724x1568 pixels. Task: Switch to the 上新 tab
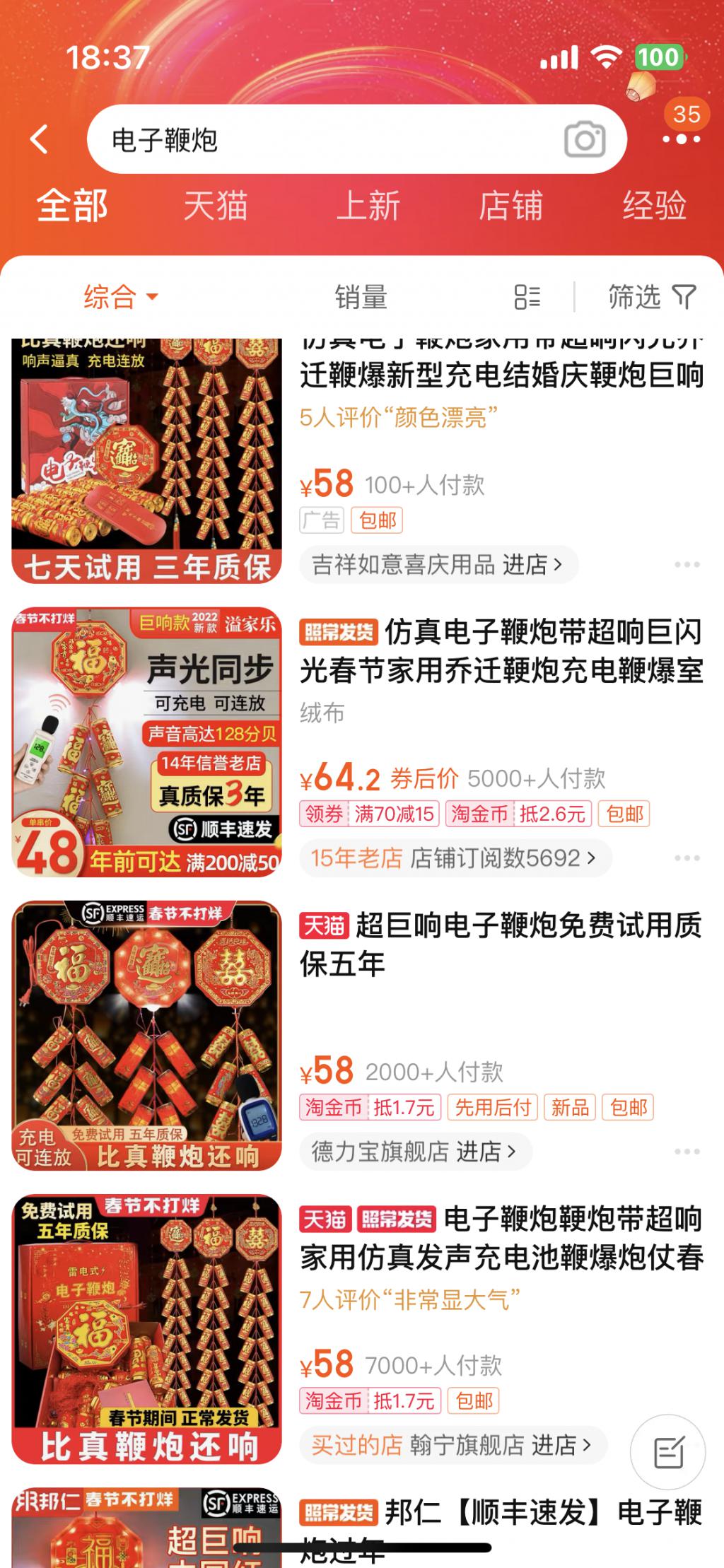368,206
